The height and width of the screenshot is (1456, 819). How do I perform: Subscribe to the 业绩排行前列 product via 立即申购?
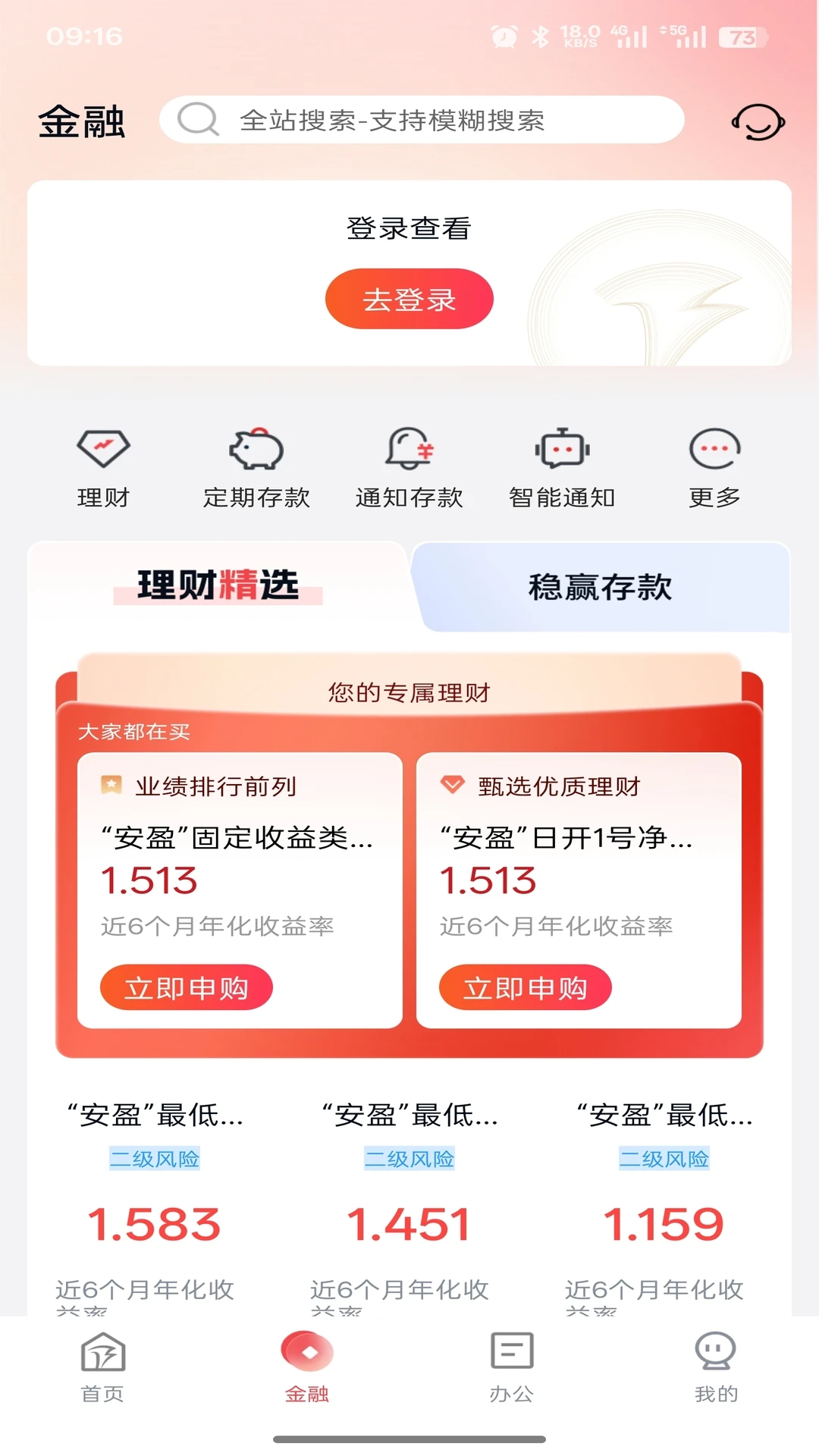[187, 987]
